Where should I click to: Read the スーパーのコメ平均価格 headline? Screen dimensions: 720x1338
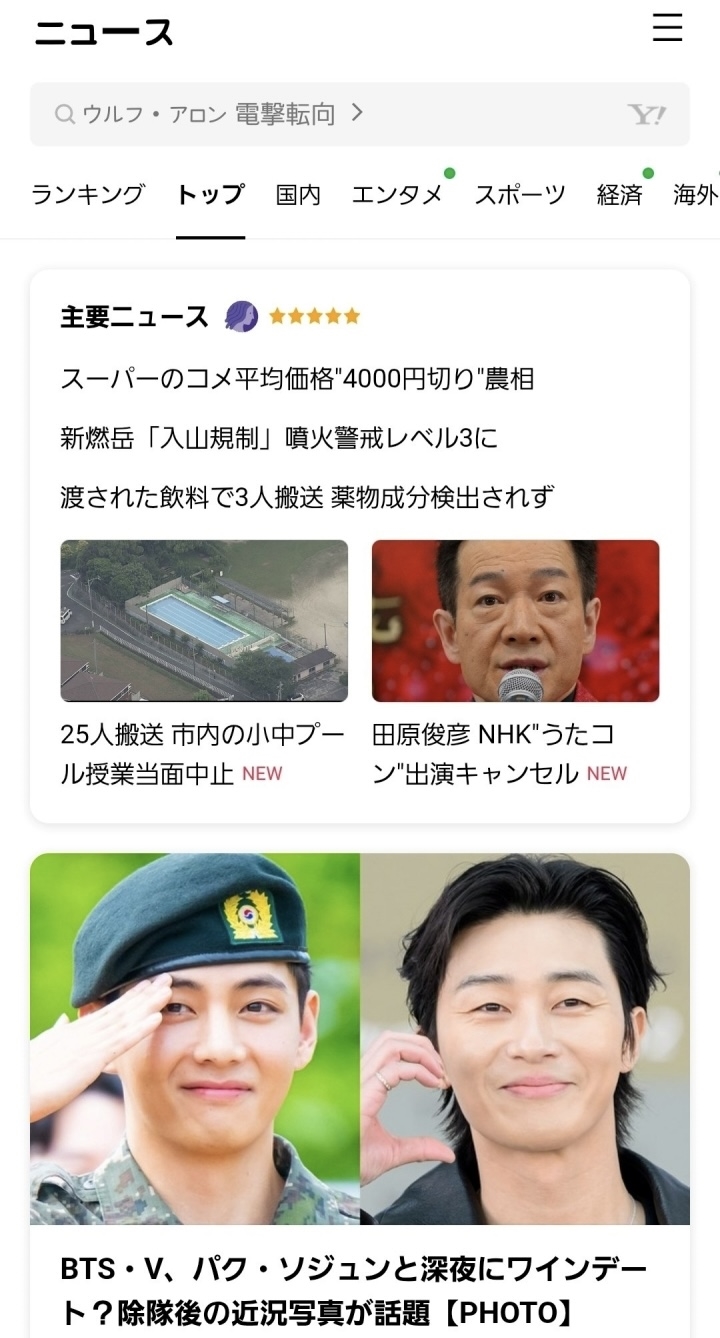point(297,379)
